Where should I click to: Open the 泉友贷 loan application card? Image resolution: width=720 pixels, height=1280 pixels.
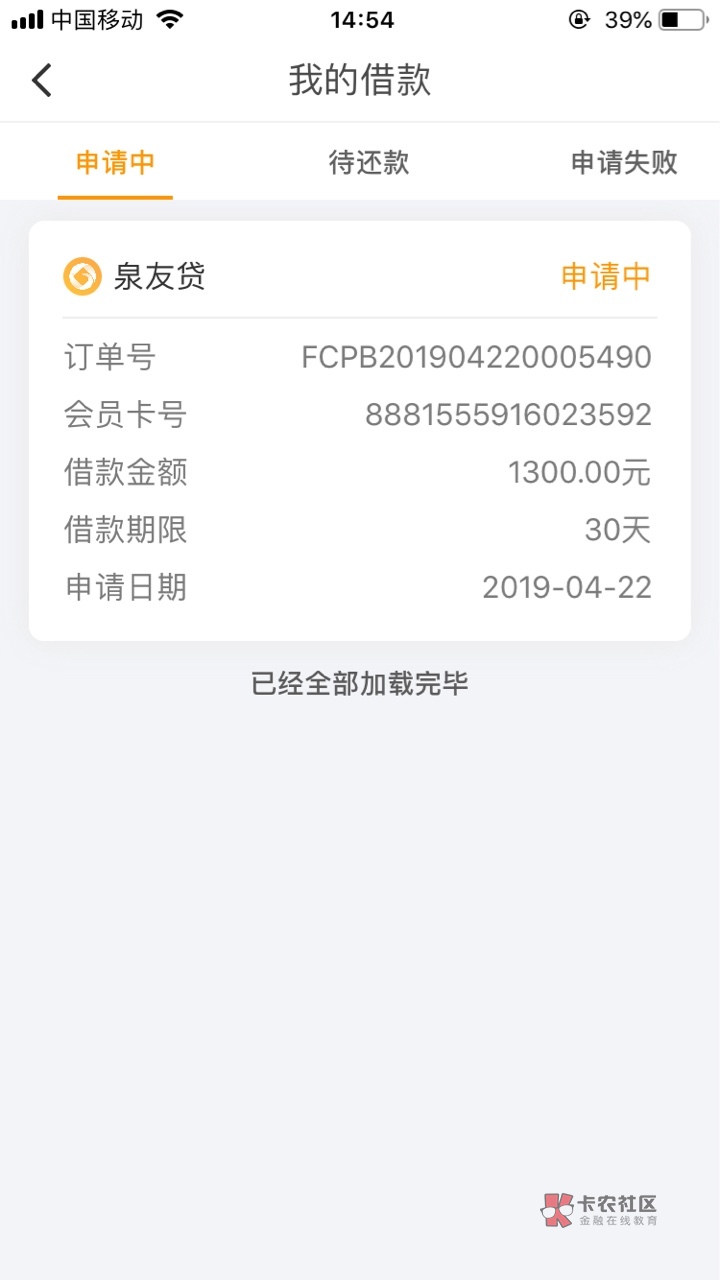[x=360, y=431]
